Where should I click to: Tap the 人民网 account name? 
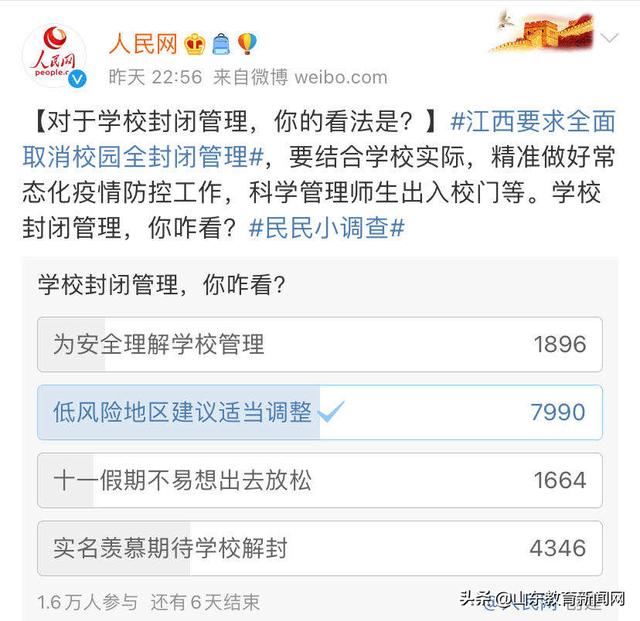tap(142, 44)
